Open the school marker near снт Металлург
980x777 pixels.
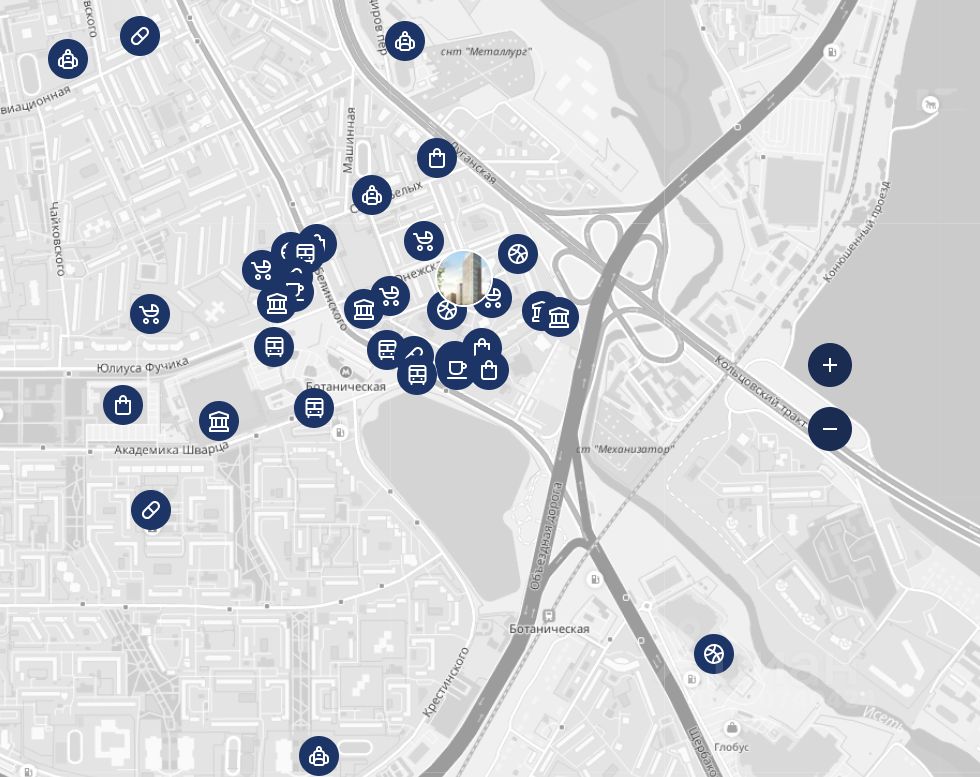(404, 41)
